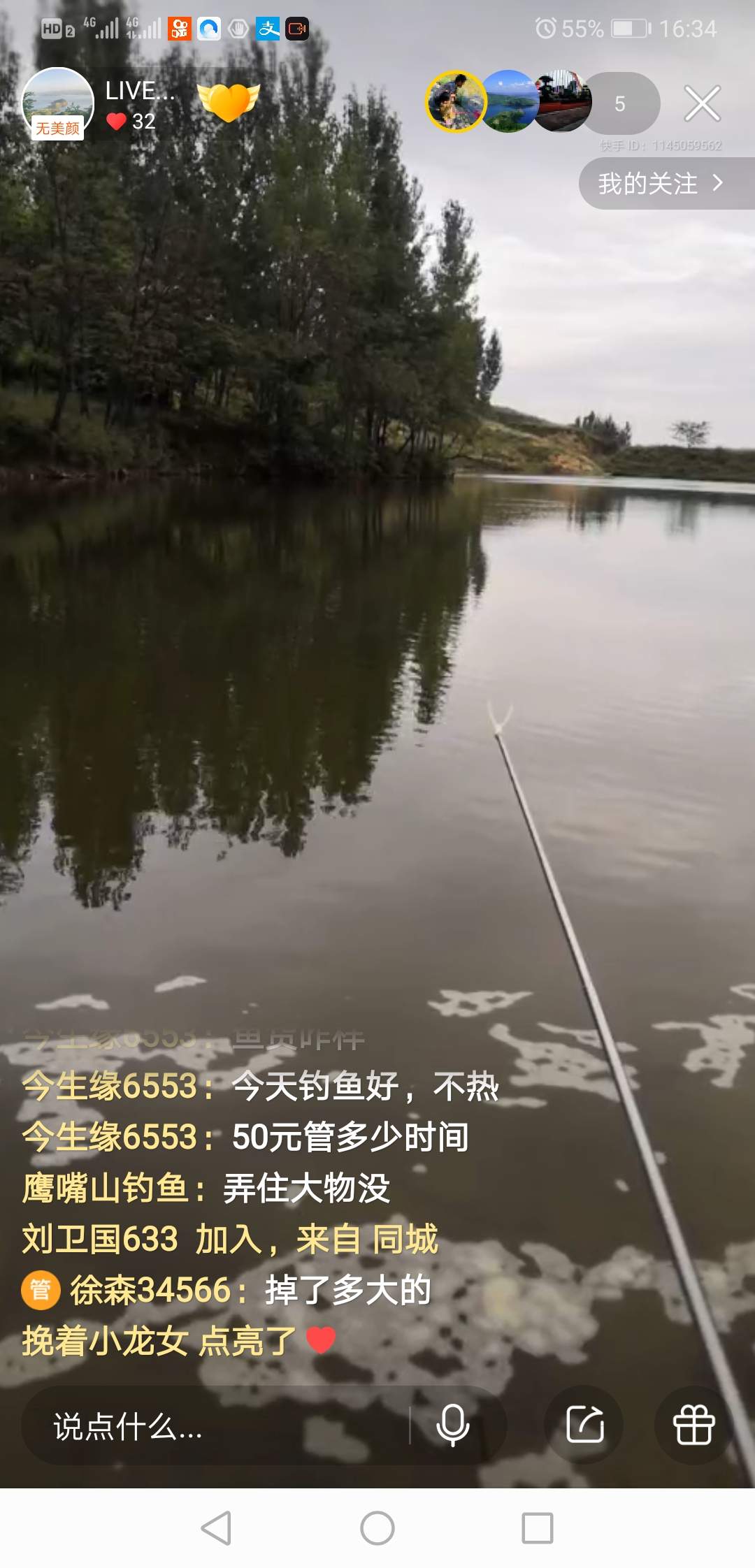Go back with the system back button
The height and width of the screenshot is (1568, 755).
pyautogui.click(x=216, y=1528)
